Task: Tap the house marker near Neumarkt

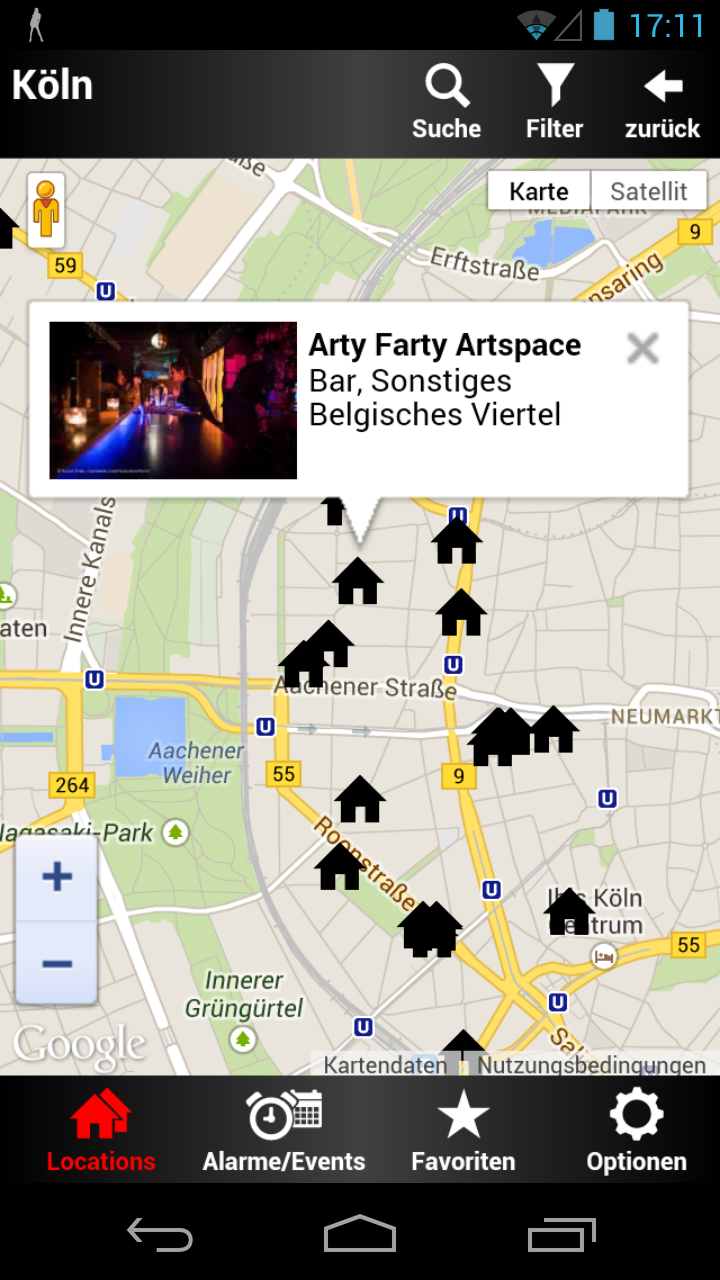Action: point(554,730)
